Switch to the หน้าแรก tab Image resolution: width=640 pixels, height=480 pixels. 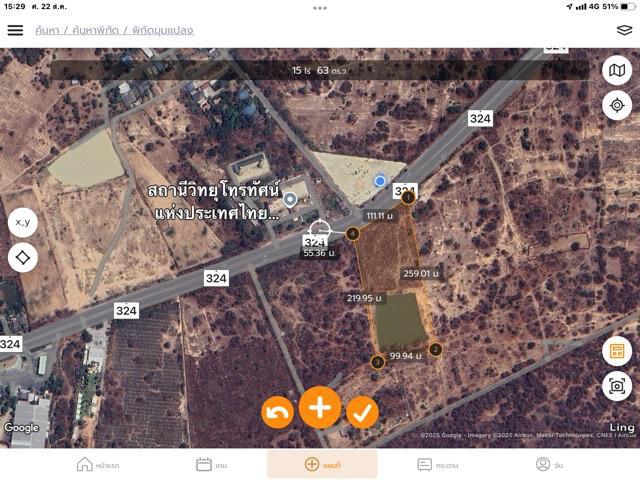coord(98,465)
